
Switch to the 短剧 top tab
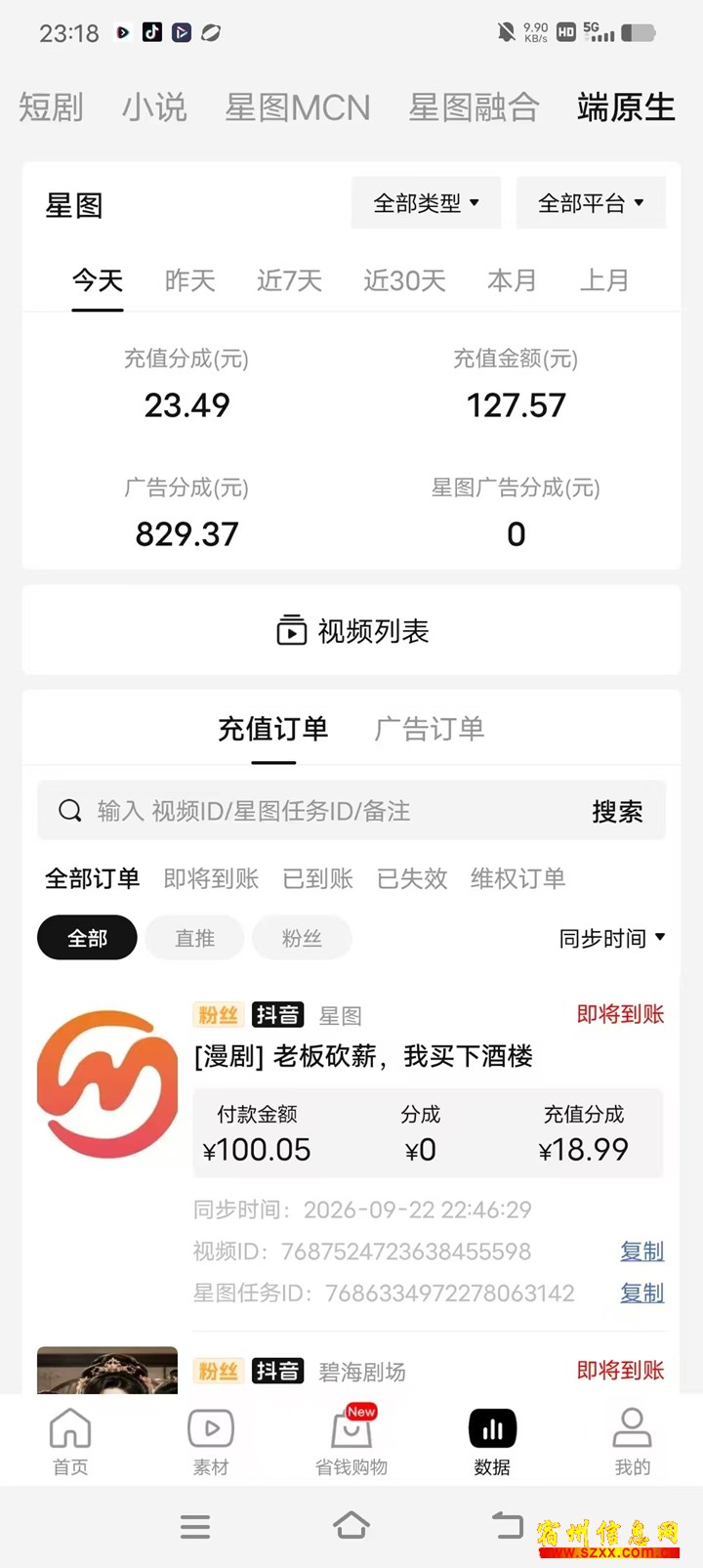51,107
